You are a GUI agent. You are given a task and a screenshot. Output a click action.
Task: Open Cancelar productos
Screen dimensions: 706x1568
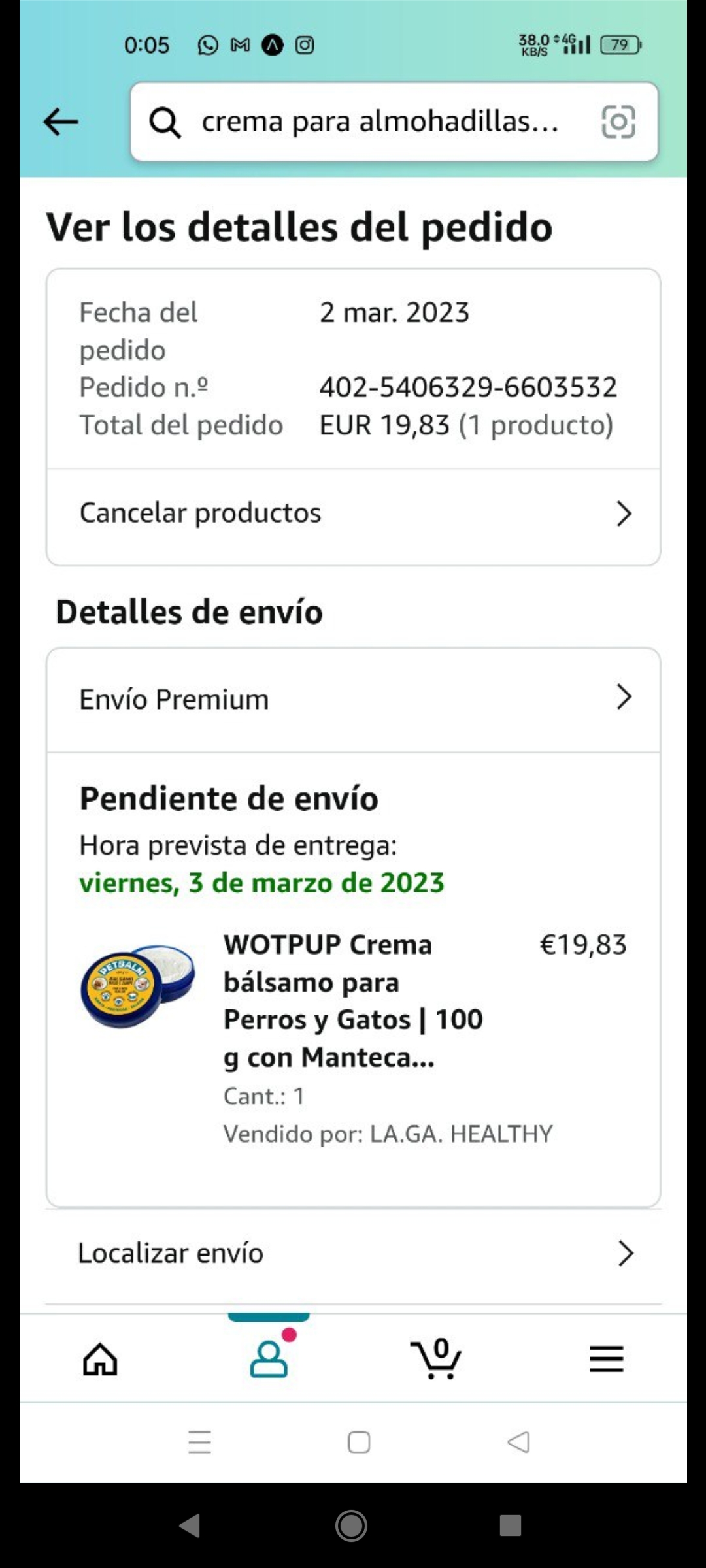point(353,514)
